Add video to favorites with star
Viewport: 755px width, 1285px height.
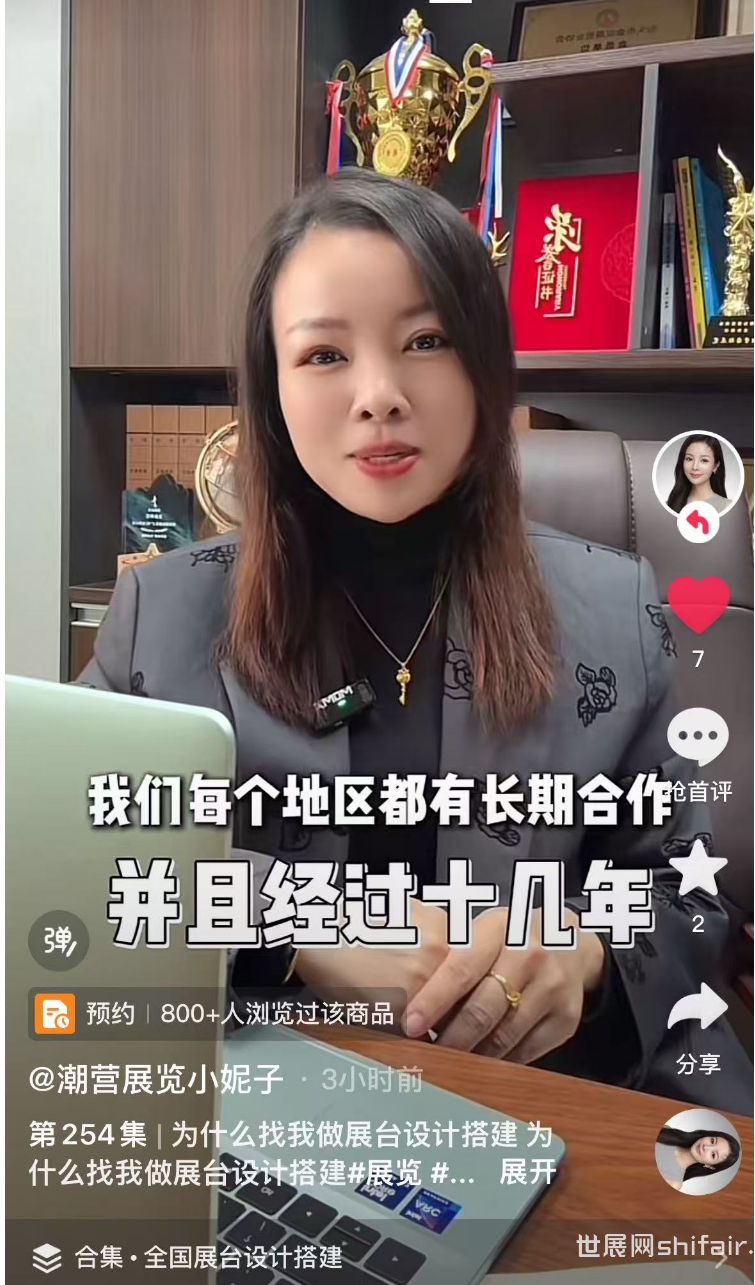(x=697, y=868)
